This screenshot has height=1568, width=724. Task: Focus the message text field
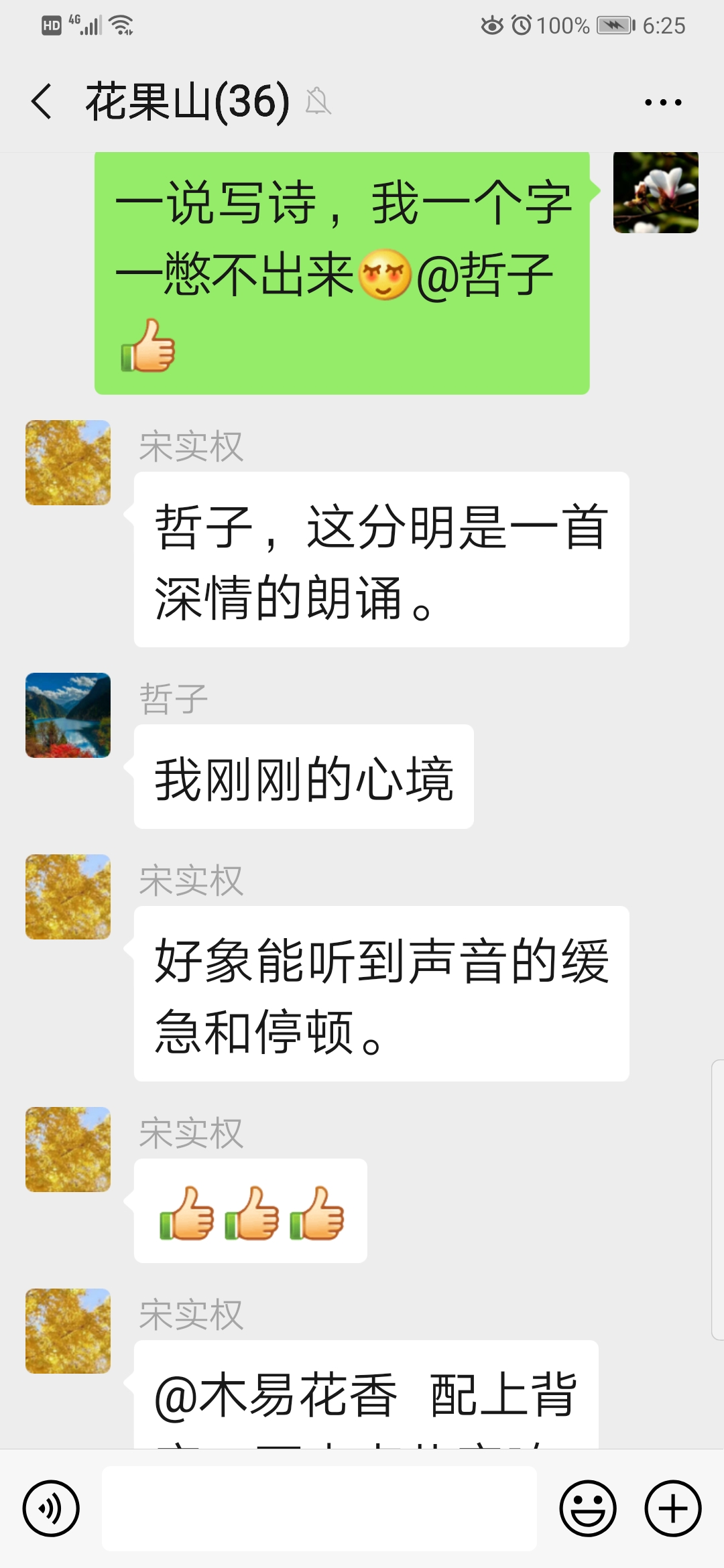[319, 1508]
